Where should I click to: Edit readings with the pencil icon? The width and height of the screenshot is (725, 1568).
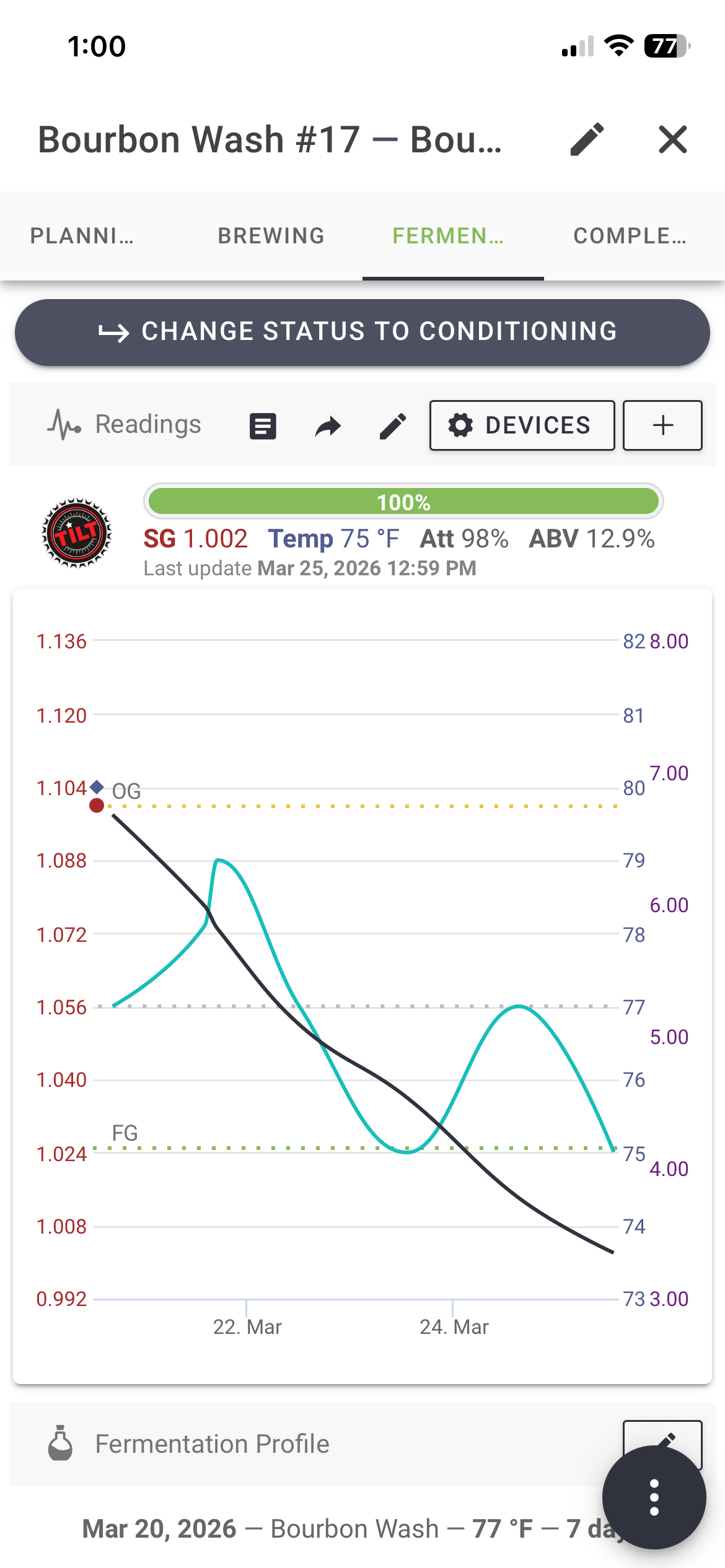[x=393, y=426]
